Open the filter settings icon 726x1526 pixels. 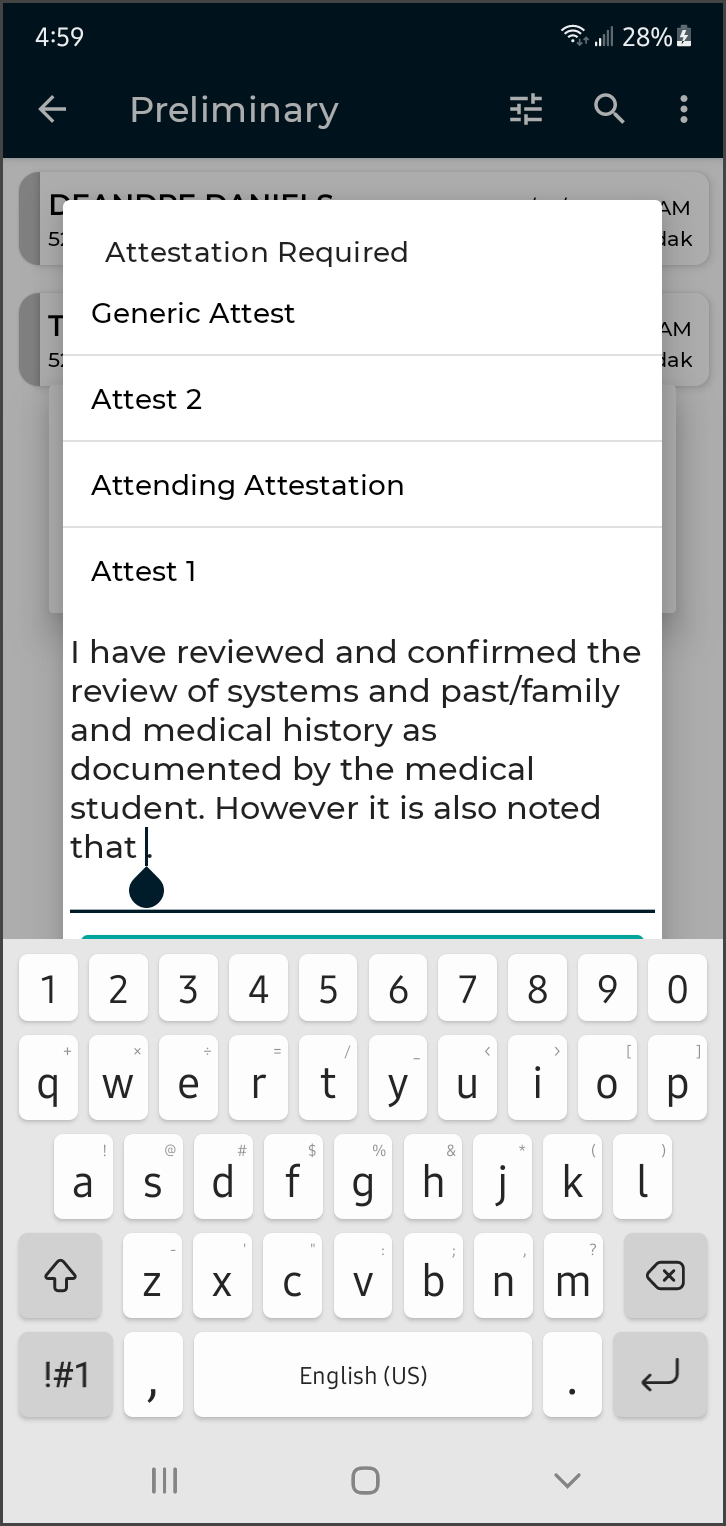tap(526, 109)
